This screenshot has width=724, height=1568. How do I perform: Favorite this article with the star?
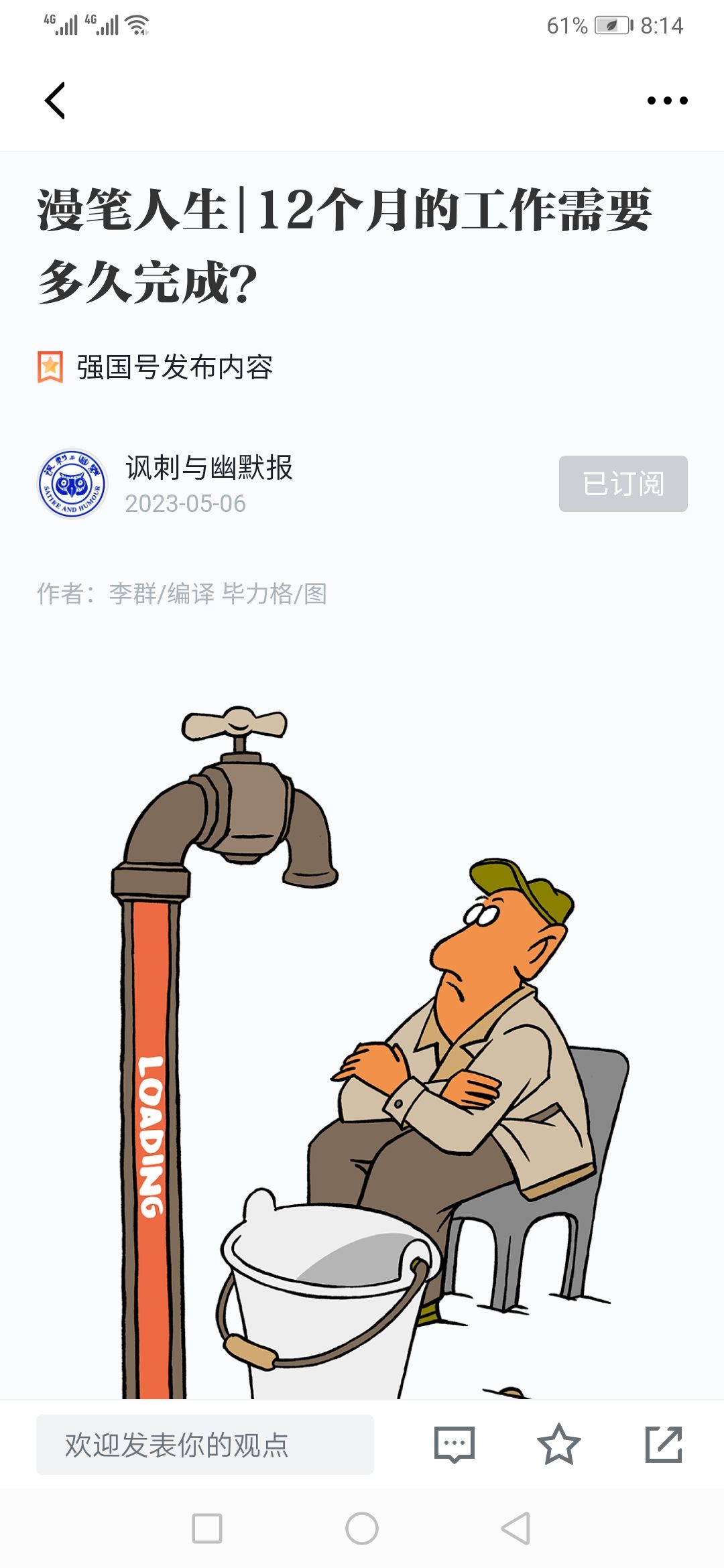pyautogui.click(x=558, y=1445)
